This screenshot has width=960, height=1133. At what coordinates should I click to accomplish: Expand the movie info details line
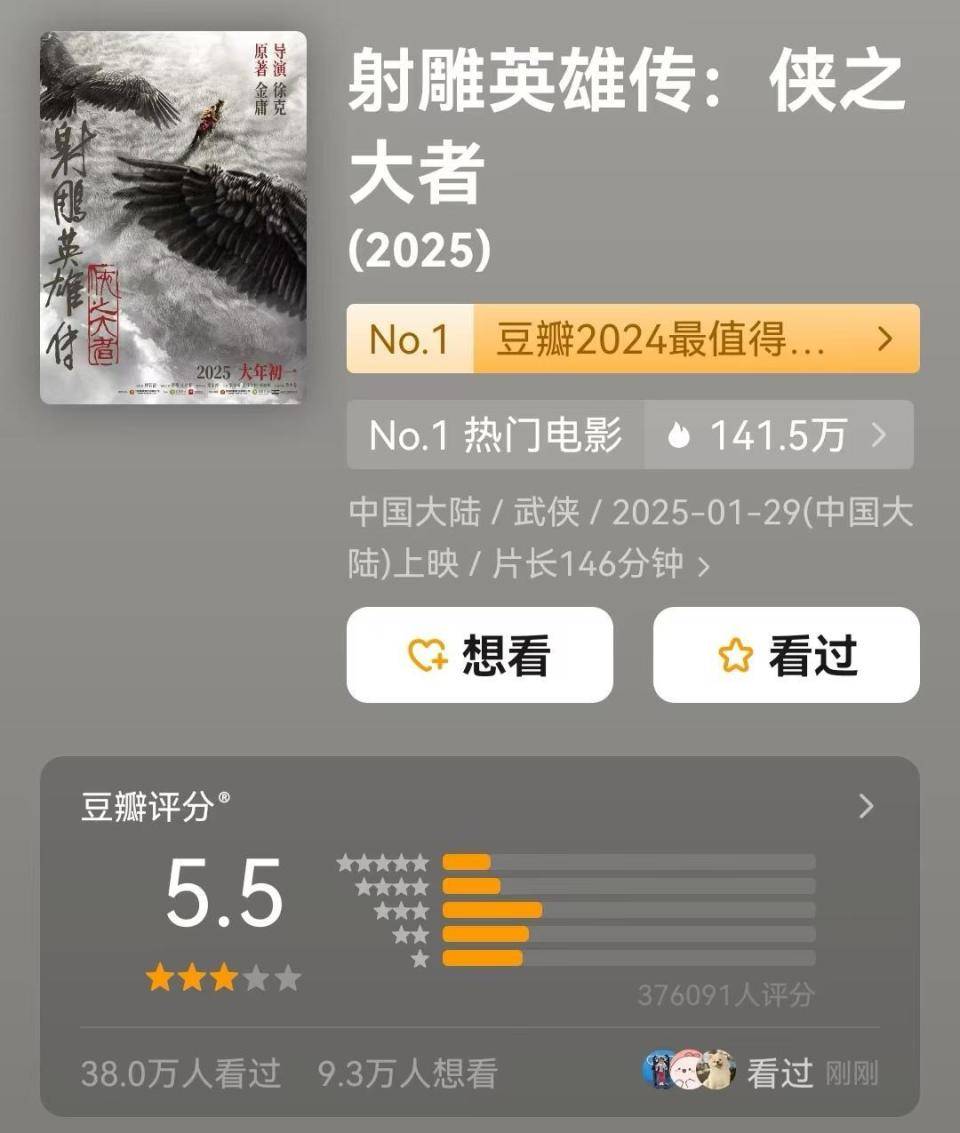(703, 567)
